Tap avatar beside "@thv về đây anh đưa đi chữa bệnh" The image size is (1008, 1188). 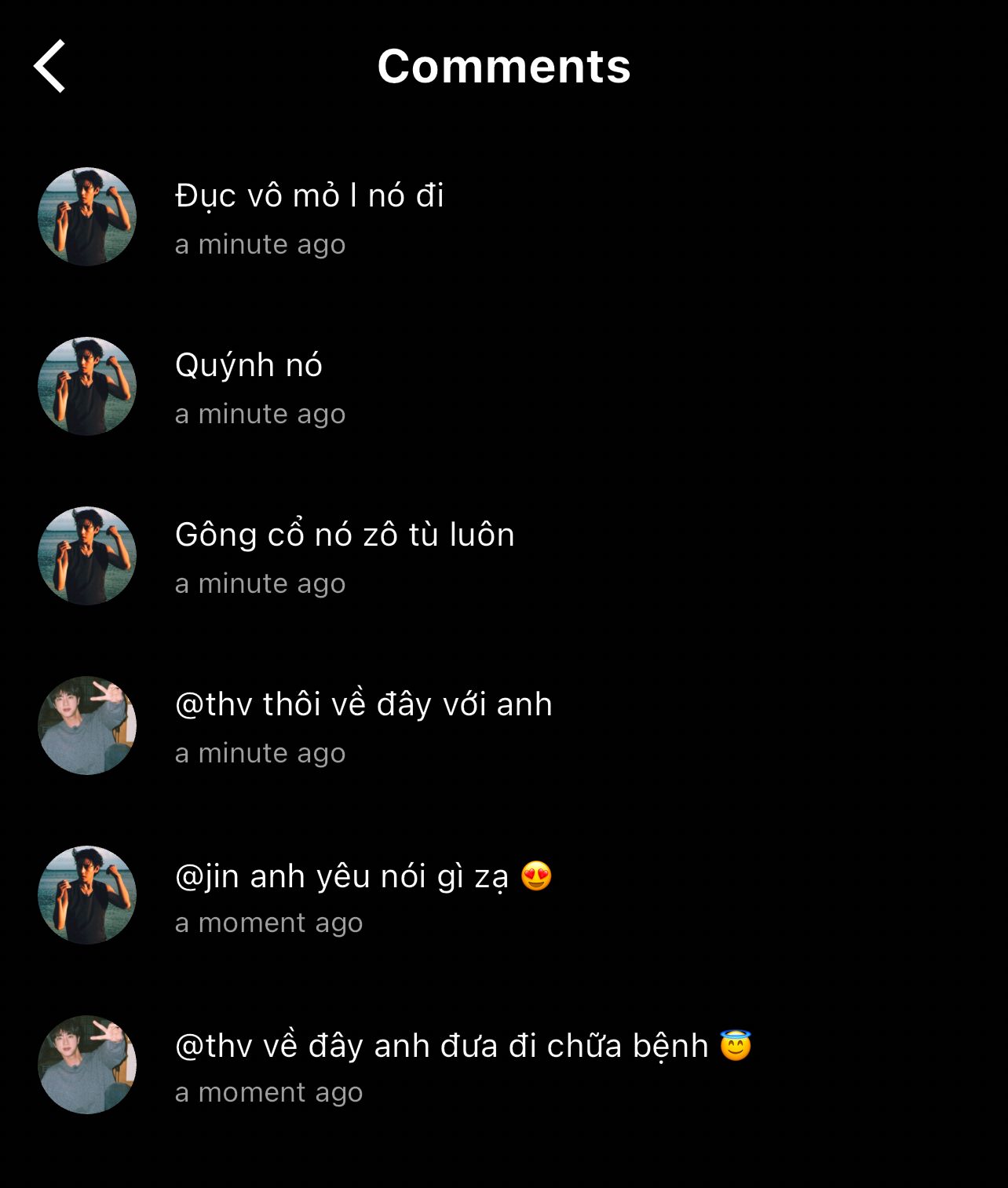pos(87,1065)
